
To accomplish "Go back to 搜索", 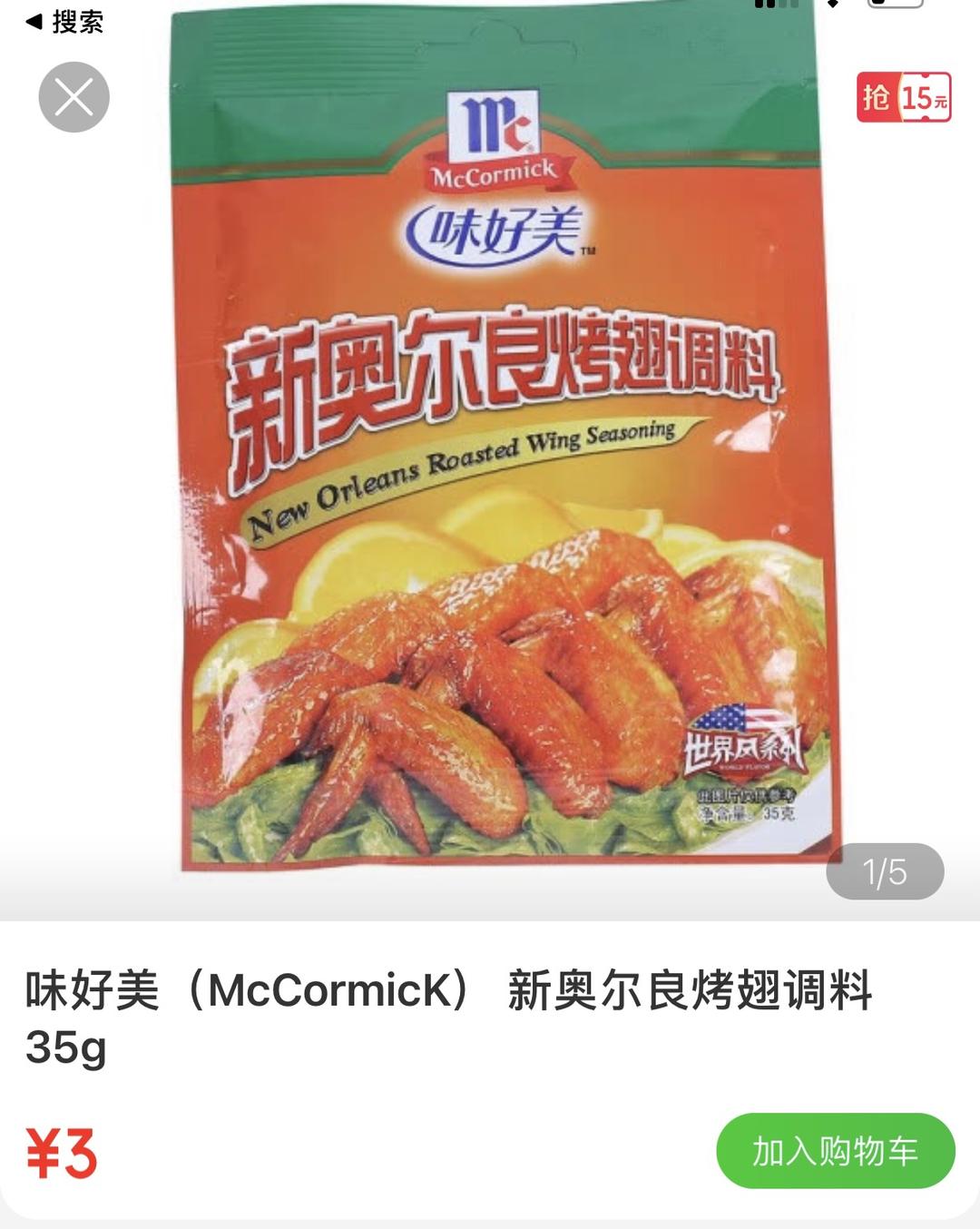I will coord(64,22).
